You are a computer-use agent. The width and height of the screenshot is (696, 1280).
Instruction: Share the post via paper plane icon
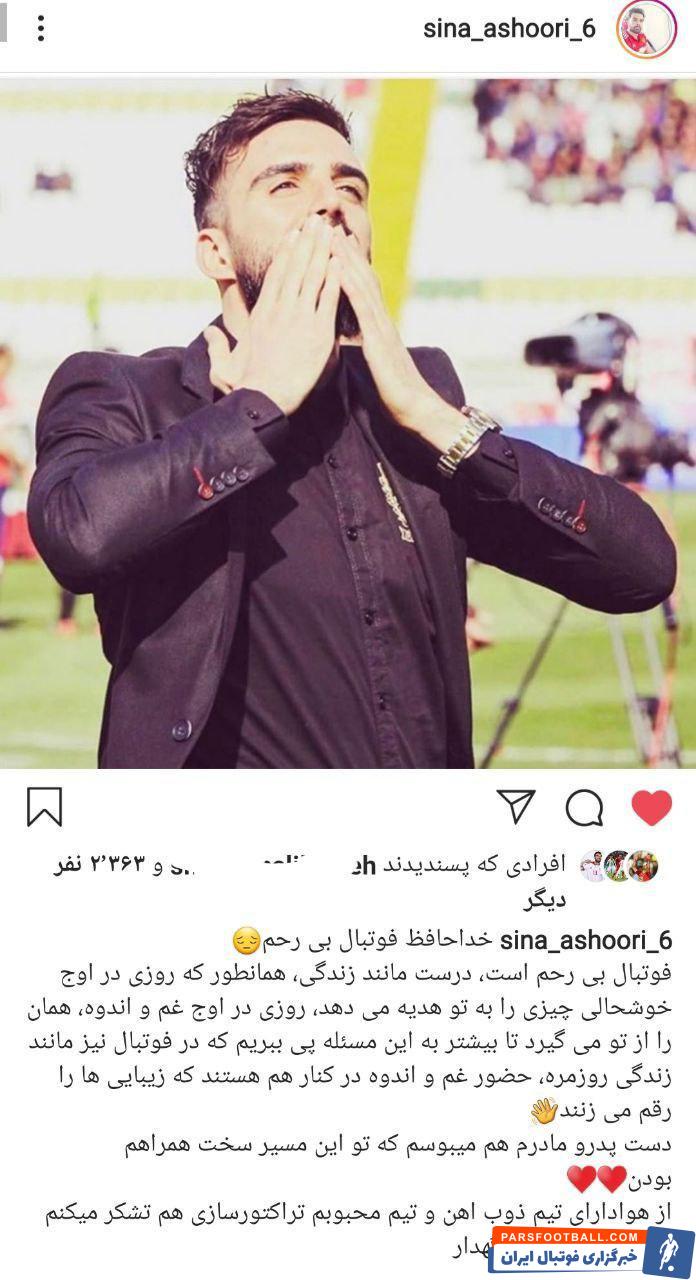(x=516, y=807)
